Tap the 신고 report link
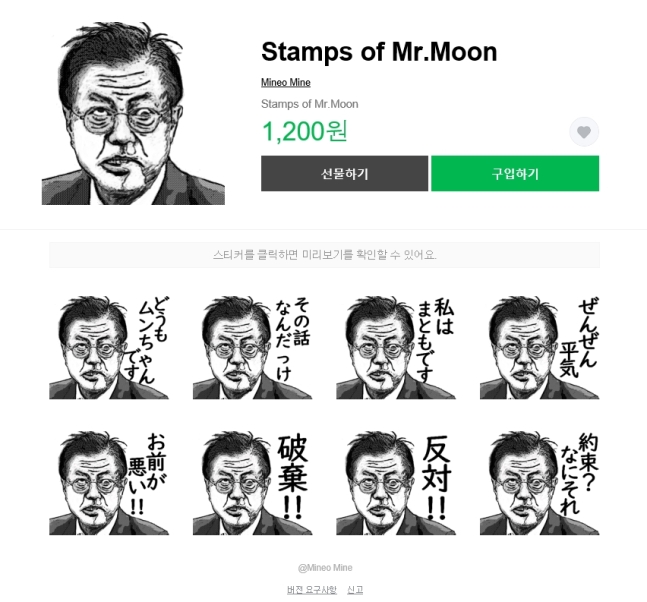The height and width of the screenshot is (602, 647). 355,590
